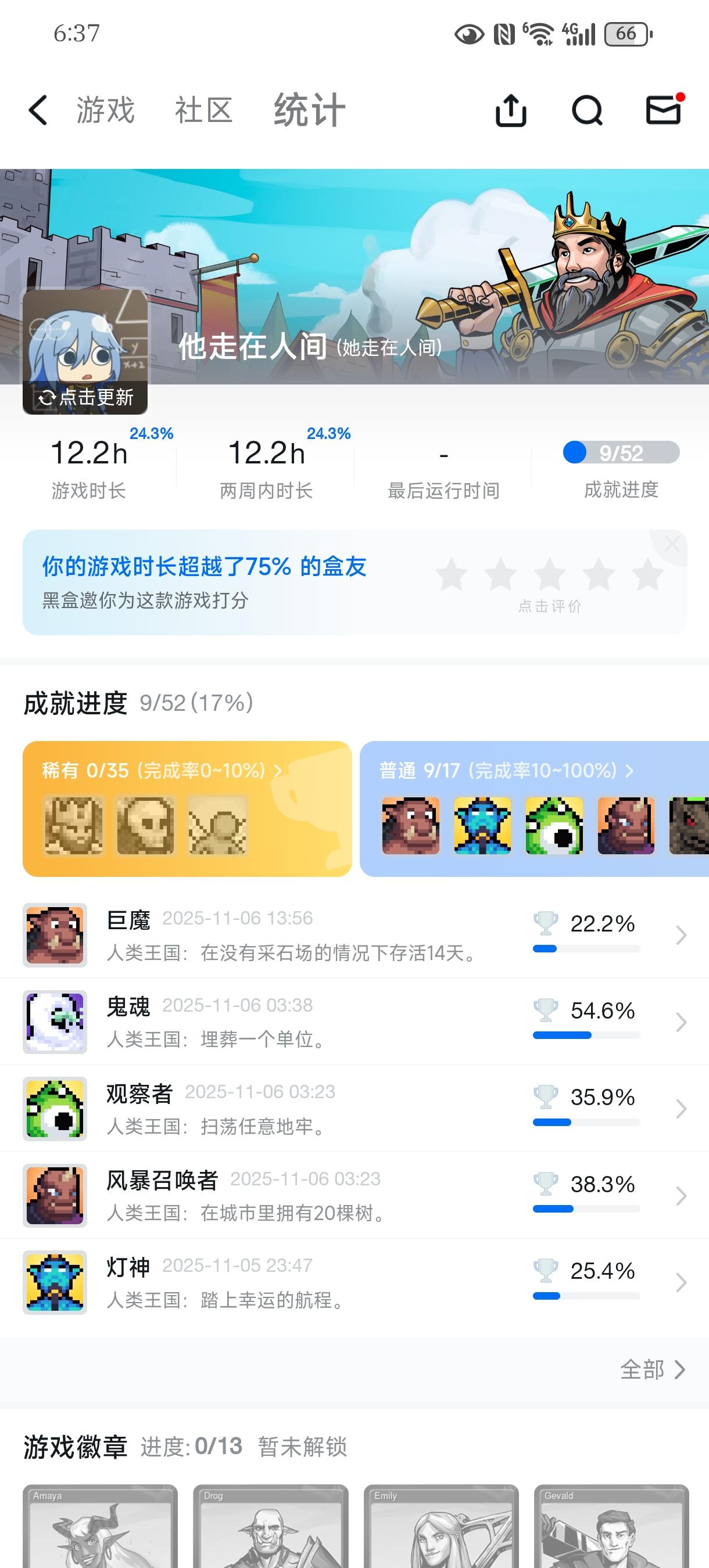Image resolution: width=709 pixels, height=1568 pixels.
Task: Open the mail inbox with red notification dot
Action: (x=664, y=110)
